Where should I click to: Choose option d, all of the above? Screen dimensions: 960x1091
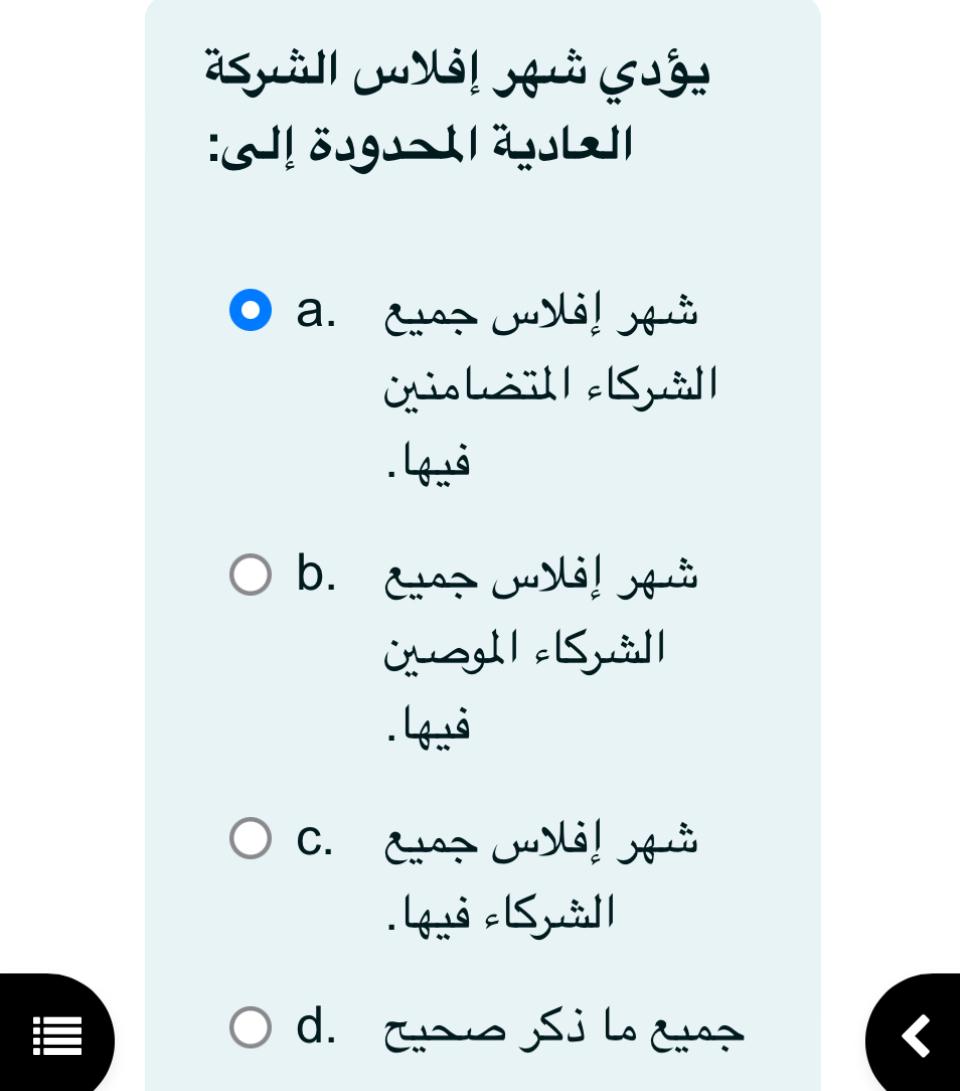pos(250,1027)
